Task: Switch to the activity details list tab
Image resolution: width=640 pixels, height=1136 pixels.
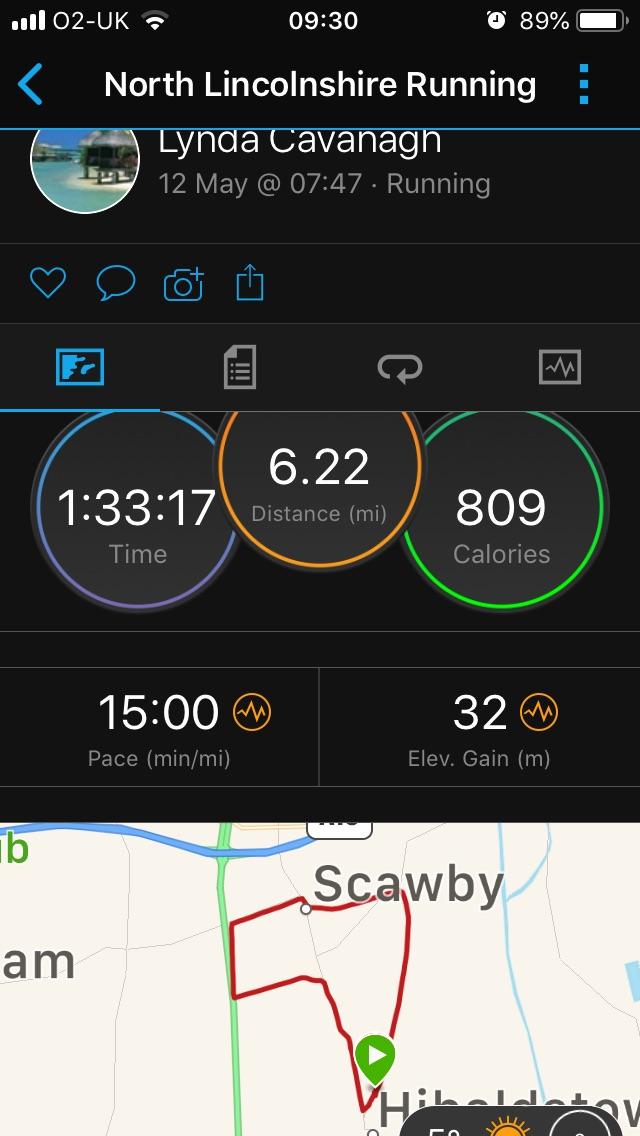Action: coord(240,367)
